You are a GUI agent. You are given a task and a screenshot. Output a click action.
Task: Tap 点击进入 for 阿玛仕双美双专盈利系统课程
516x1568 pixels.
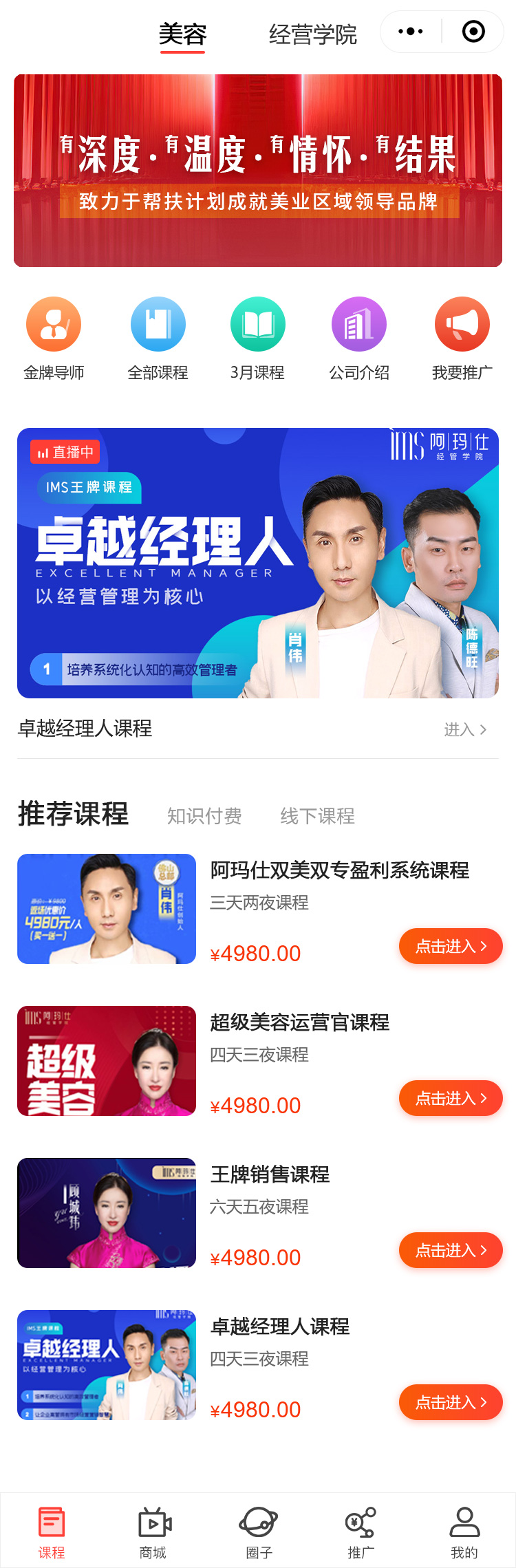coord(451,946)
